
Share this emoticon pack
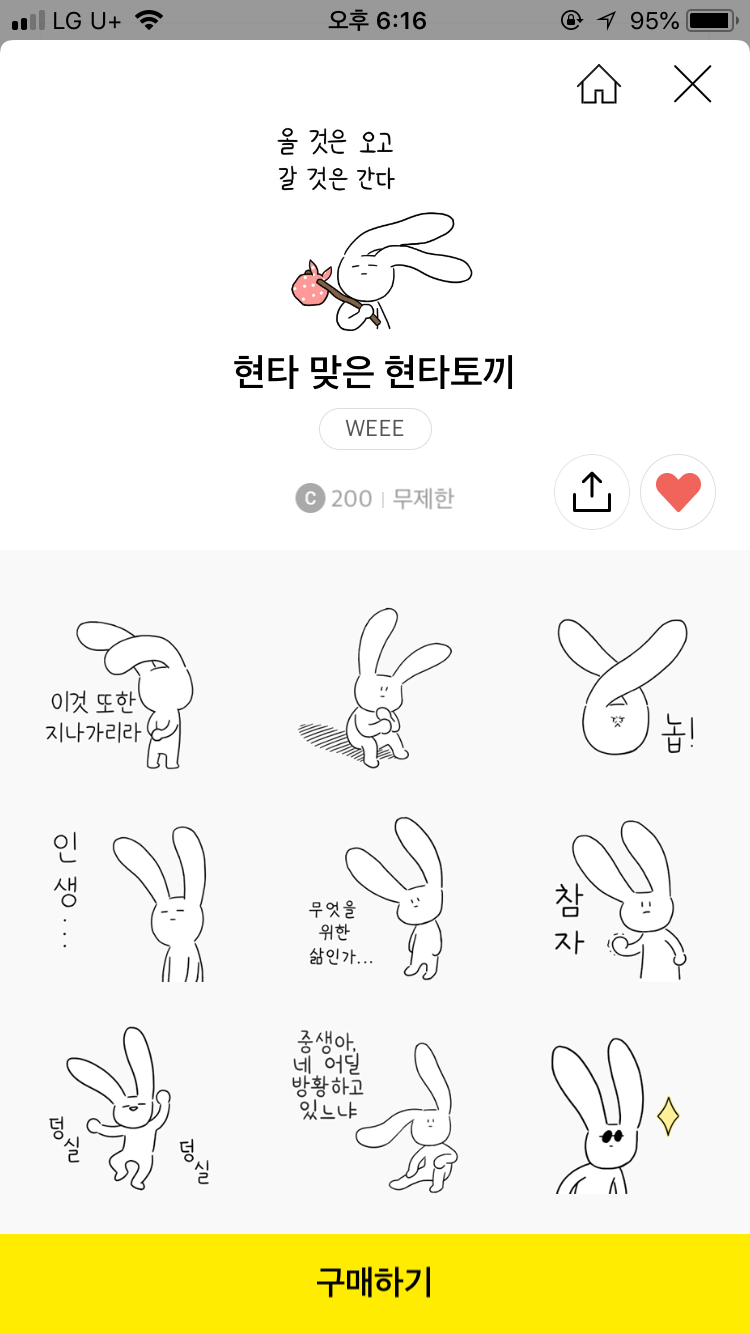591,492
